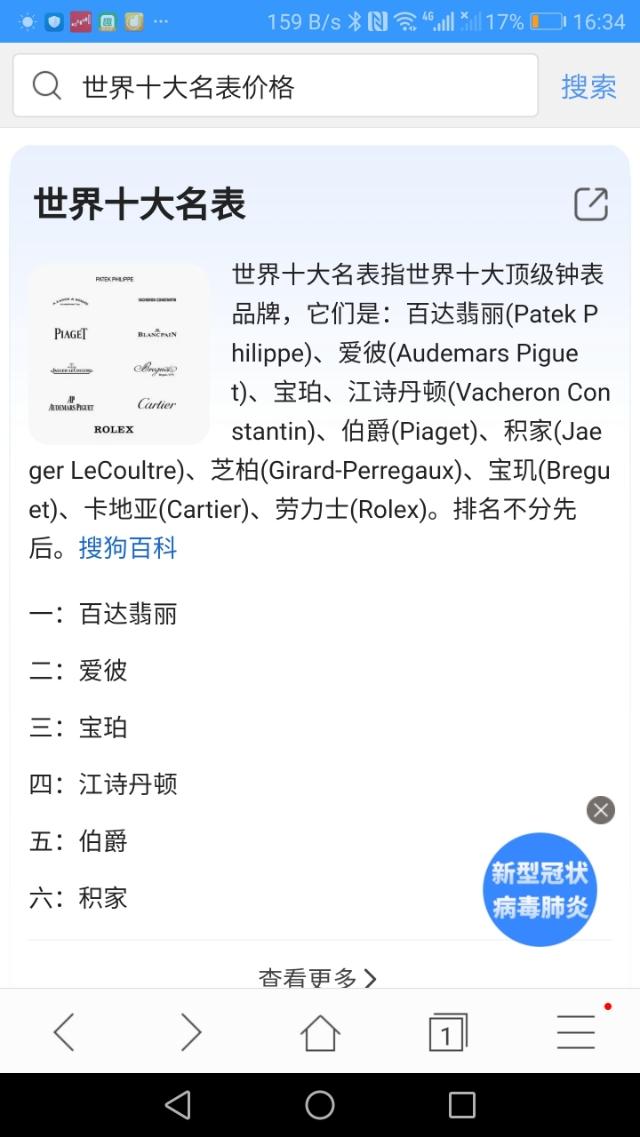Tap the 搜索 button

click(588, 87)
